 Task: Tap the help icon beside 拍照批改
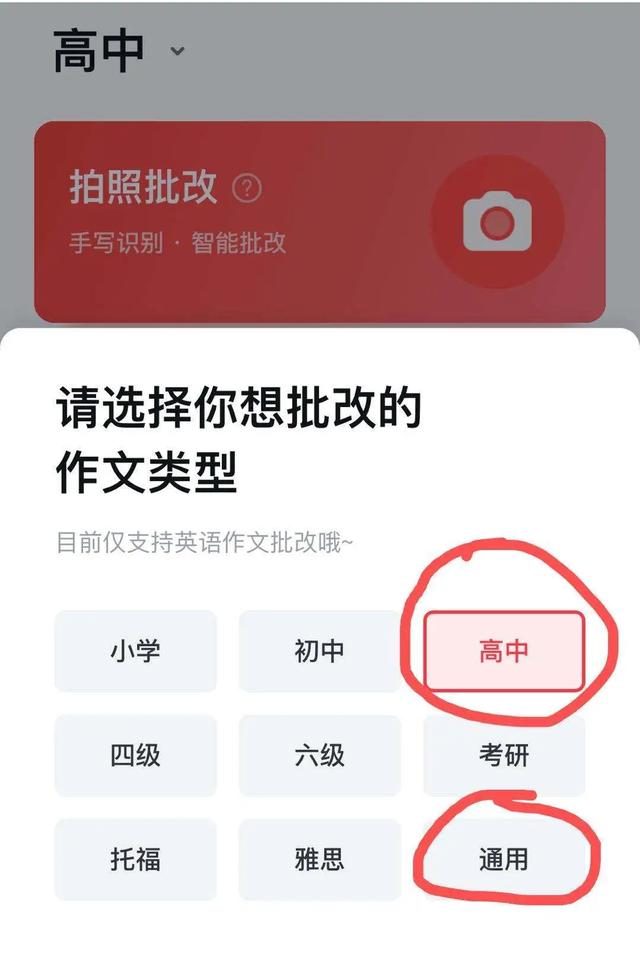click(246, 188)
